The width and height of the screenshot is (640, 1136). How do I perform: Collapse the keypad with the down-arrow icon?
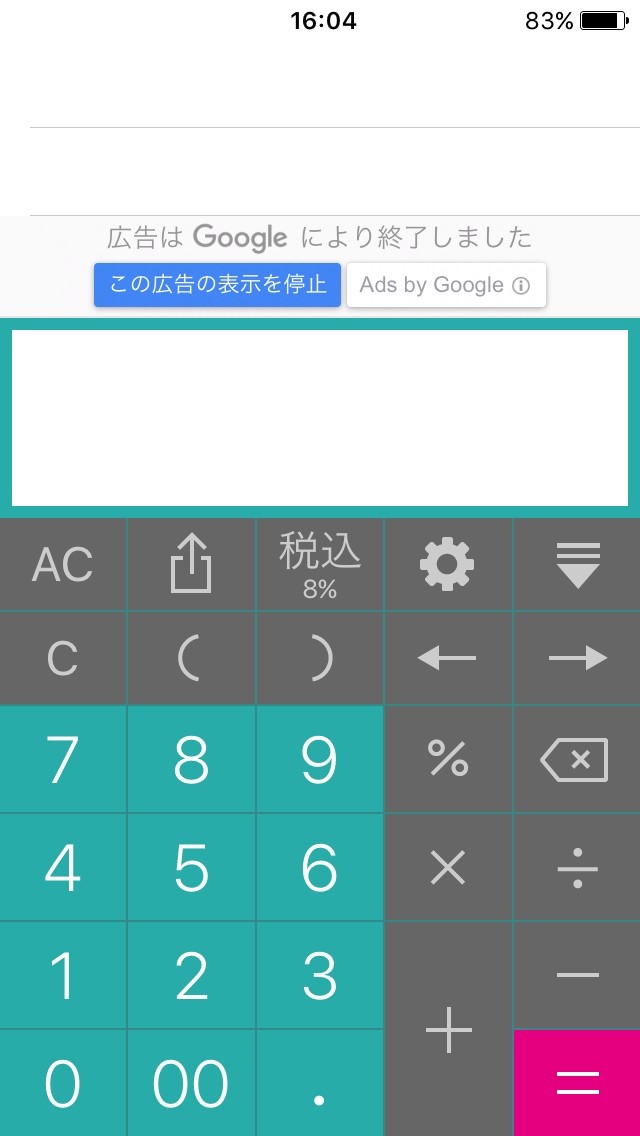[577, 564]
